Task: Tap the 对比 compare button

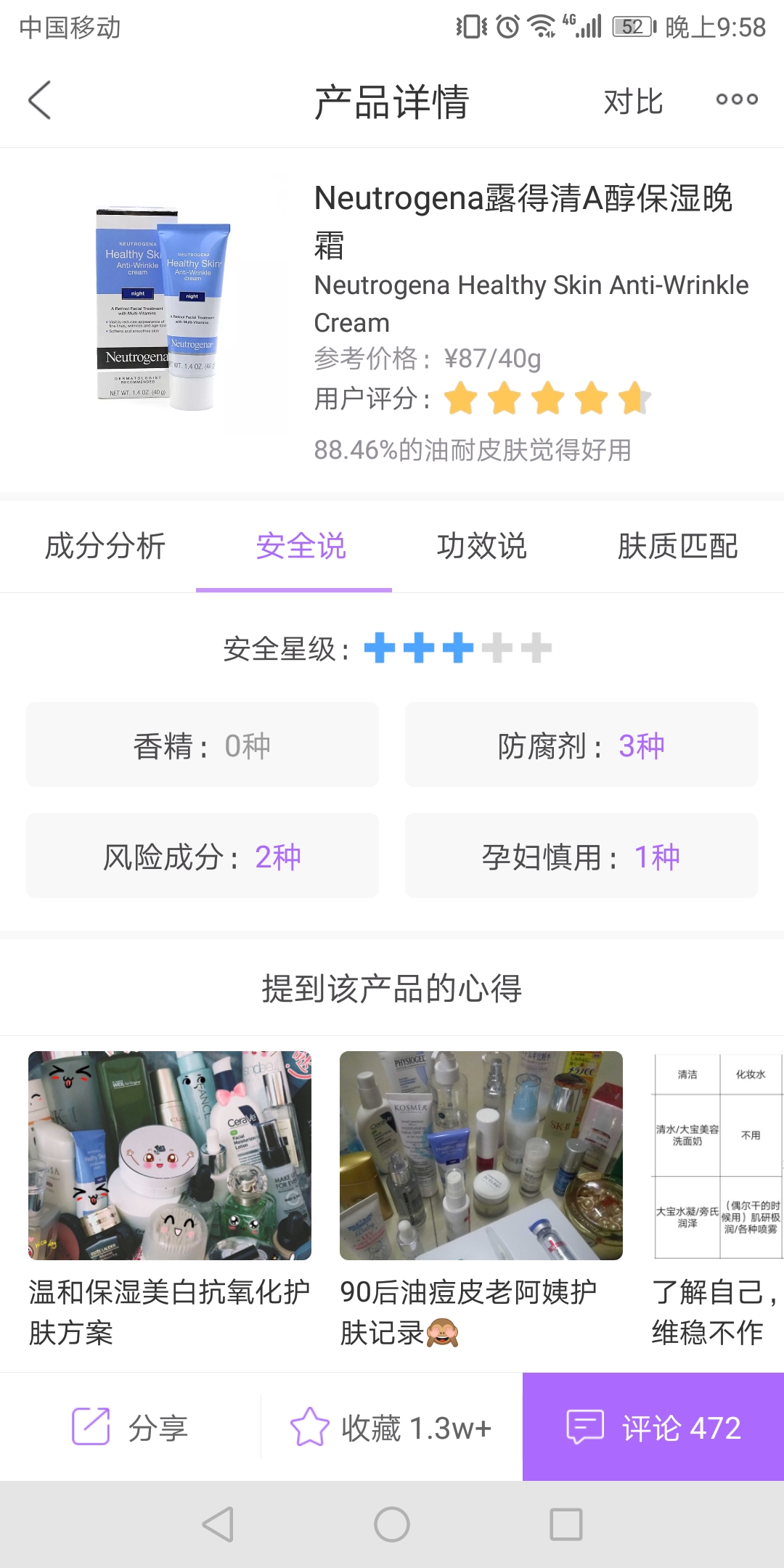Action: 633,102
